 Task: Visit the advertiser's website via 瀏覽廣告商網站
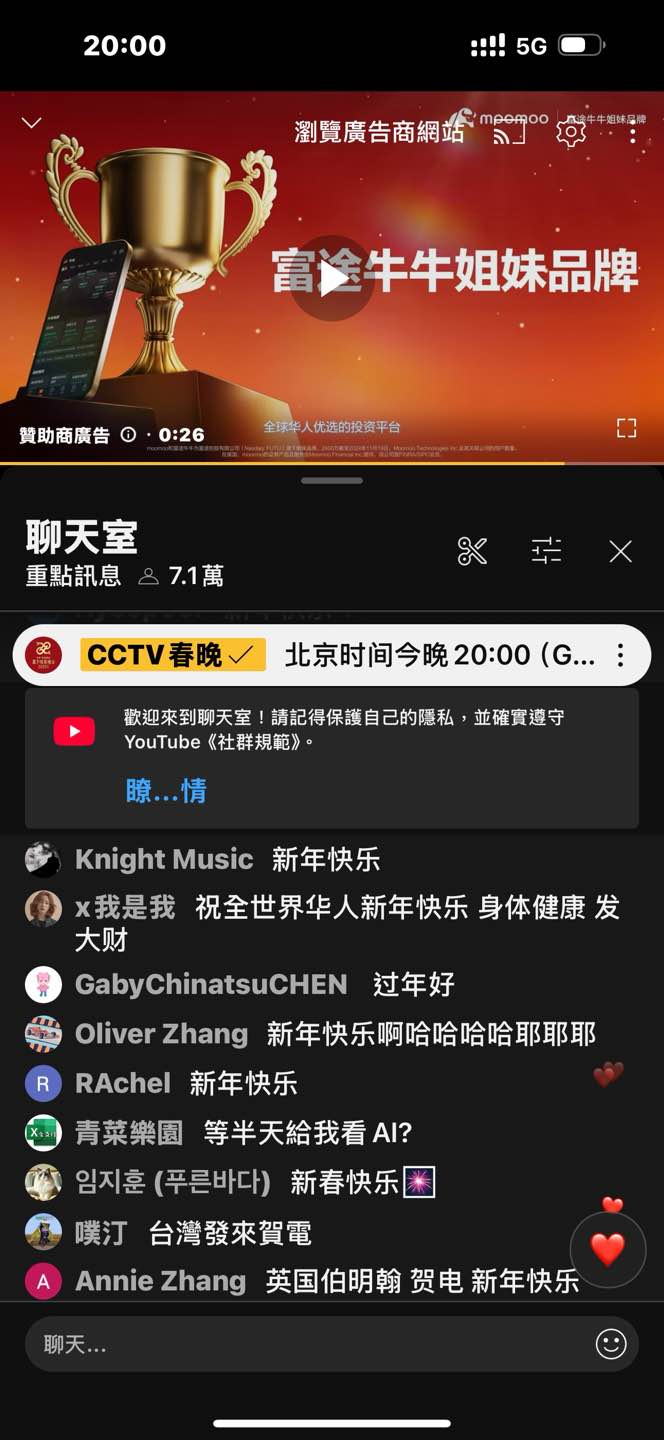pos(379,131)
